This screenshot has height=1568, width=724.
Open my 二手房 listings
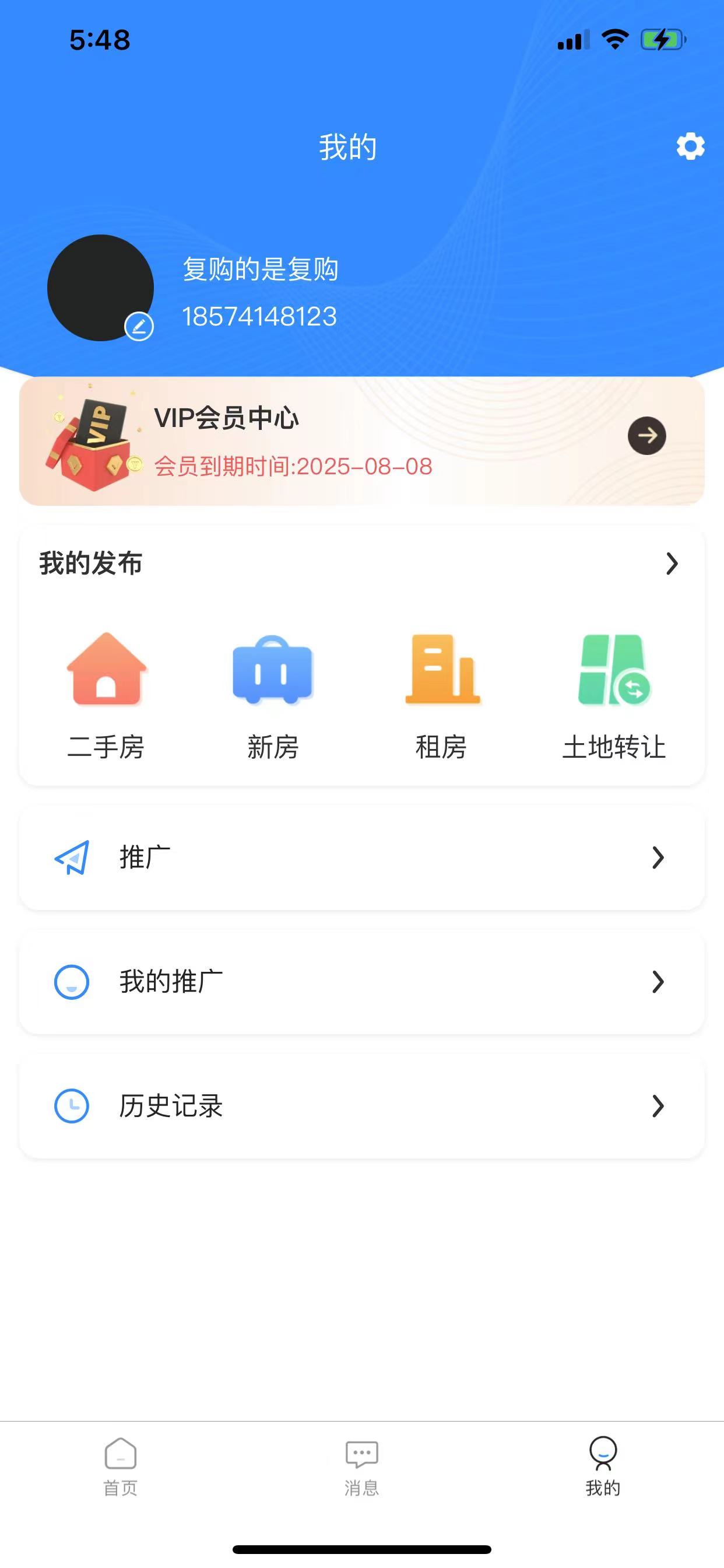coord(107,695)
